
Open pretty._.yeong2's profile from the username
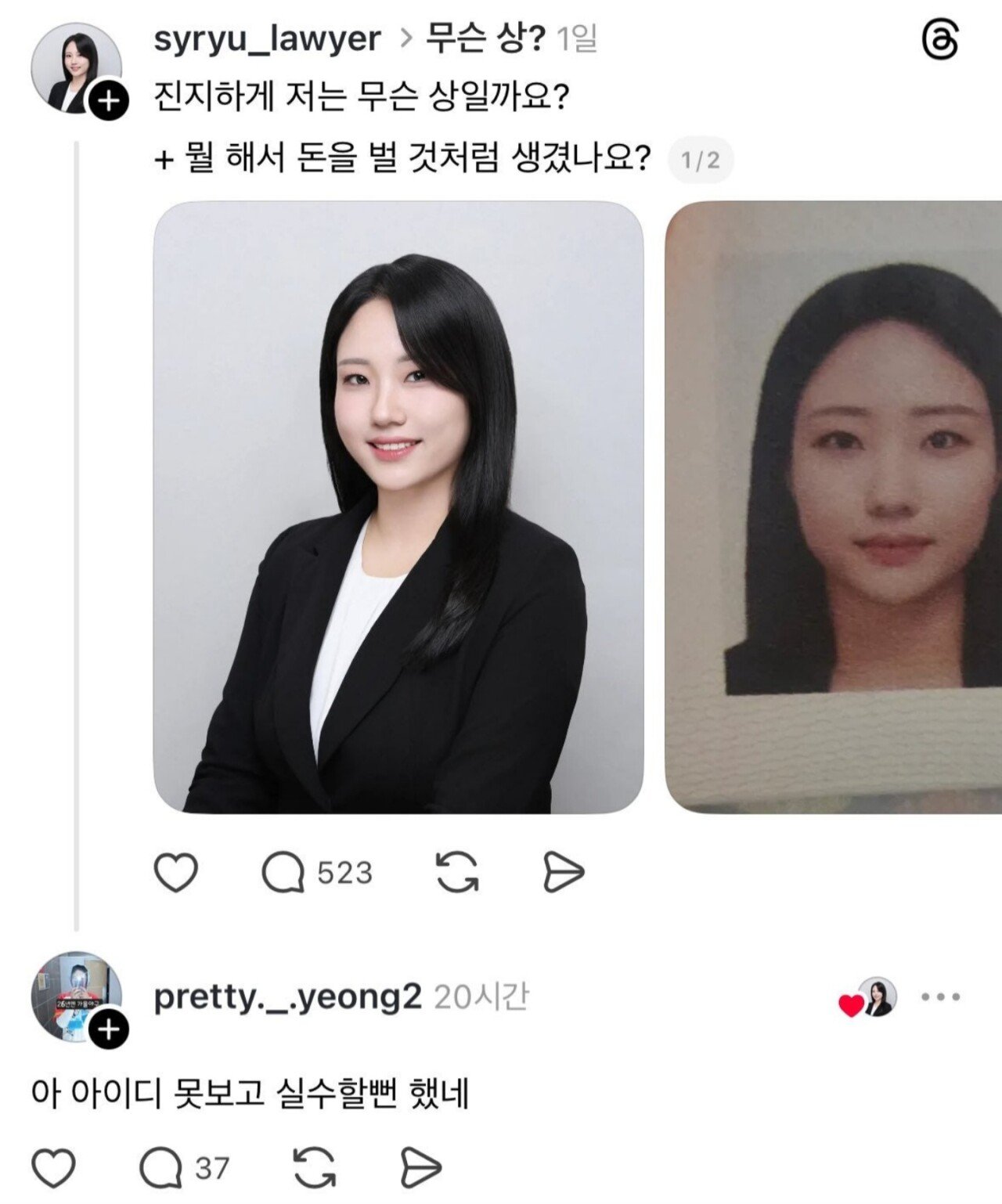coord(287,997)
